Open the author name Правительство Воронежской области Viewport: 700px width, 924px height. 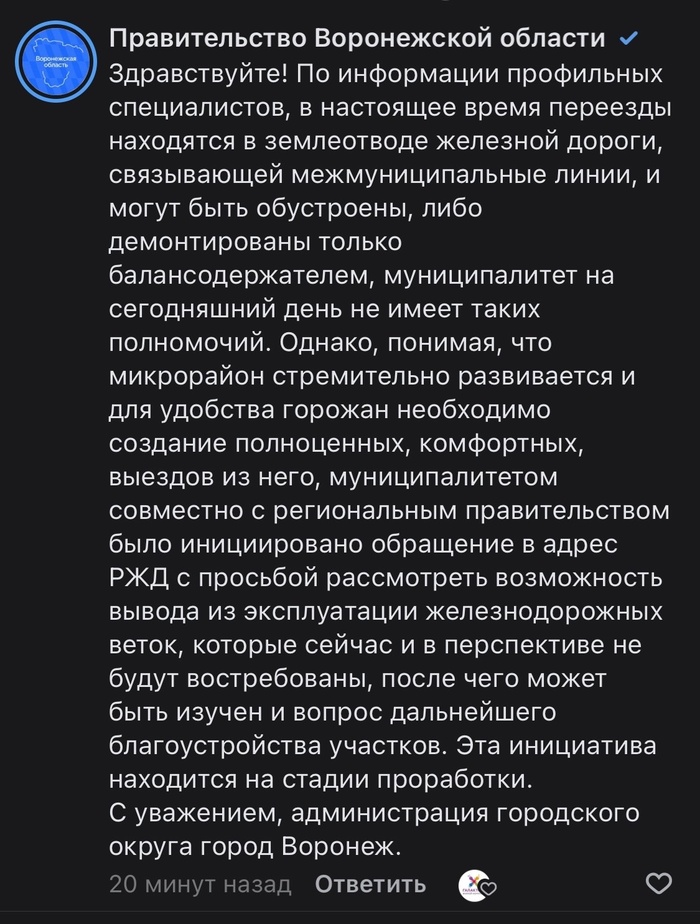(x=356, y=38)
